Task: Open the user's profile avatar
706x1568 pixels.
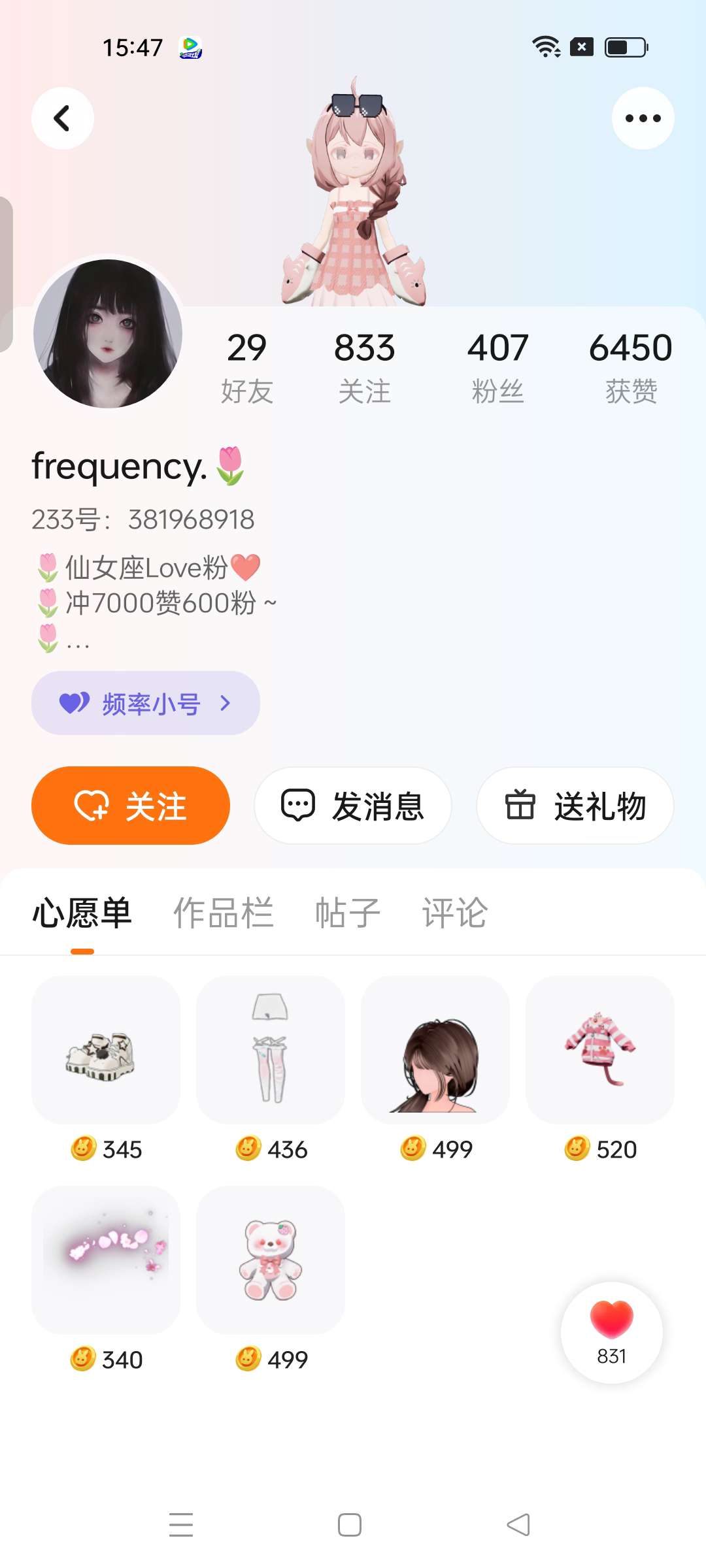Action: click(108, 333)
